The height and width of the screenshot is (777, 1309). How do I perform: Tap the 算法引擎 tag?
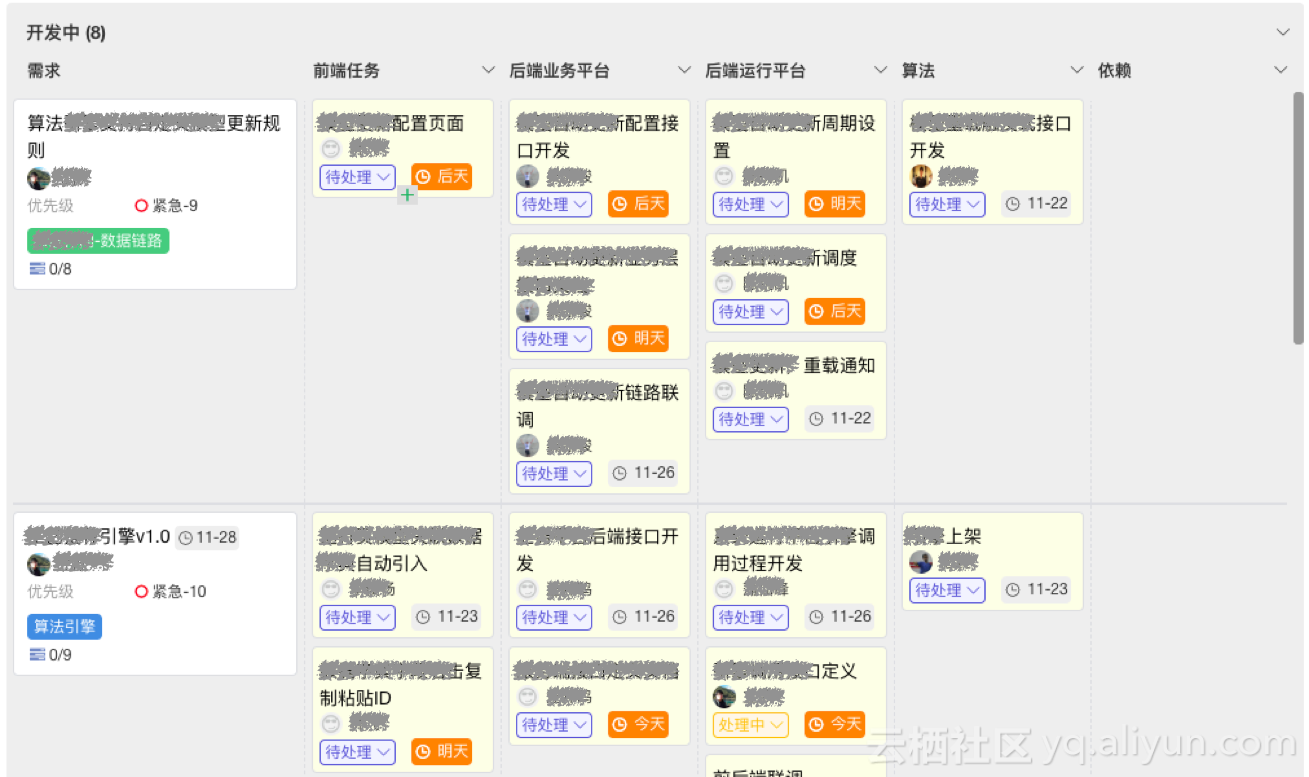(x=64, y=626)
